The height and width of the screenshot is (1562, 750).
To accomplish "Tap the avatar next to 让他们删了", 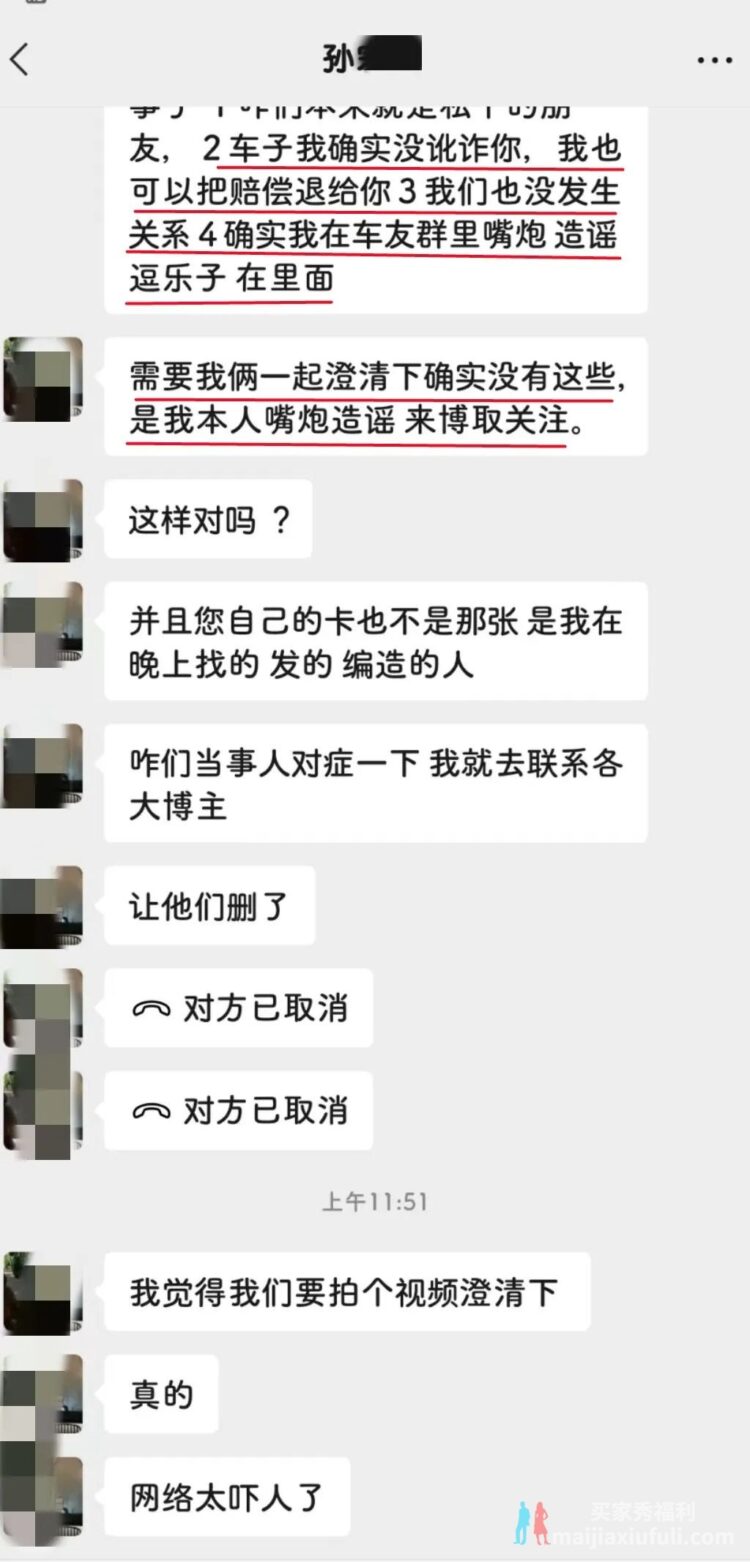I will [42, 906].
